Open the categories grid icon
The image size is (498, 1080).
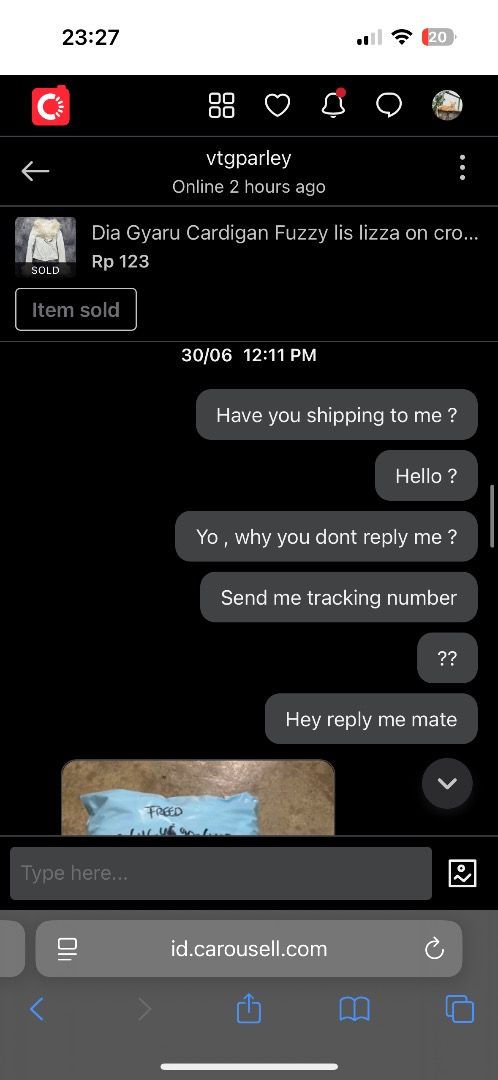[222, 105]
